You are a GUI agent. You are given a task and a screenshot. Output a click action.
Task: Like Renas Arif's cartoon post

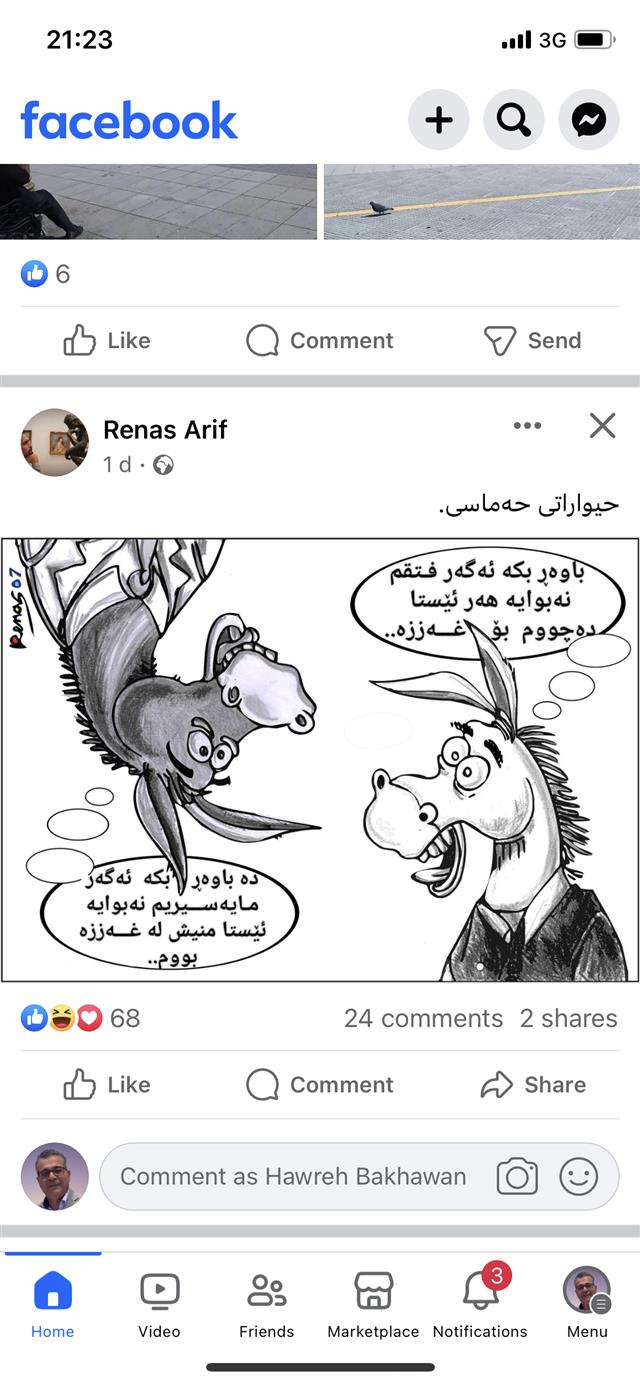107,1084
